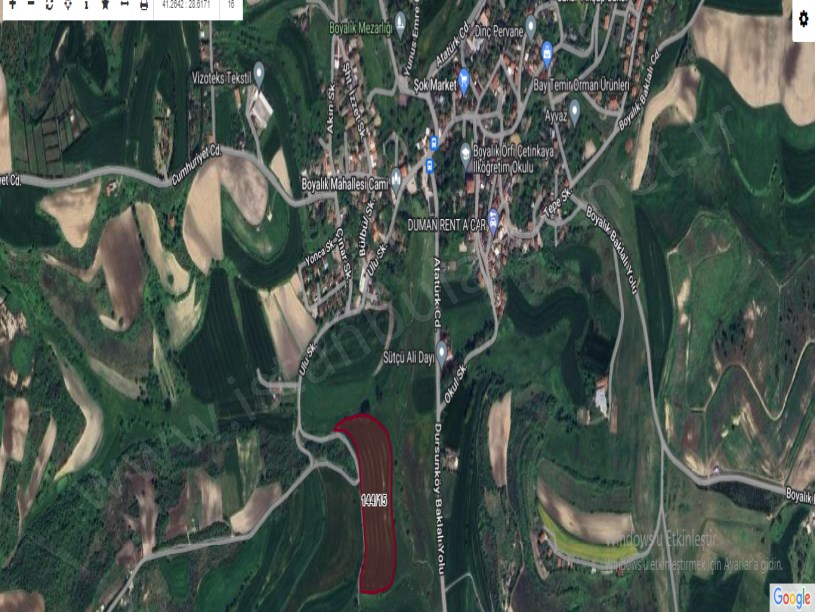The height and width of the screenshot is (612, 815).
Task: Open the Ayvaz place marker
Action: [x=574, y=106]
